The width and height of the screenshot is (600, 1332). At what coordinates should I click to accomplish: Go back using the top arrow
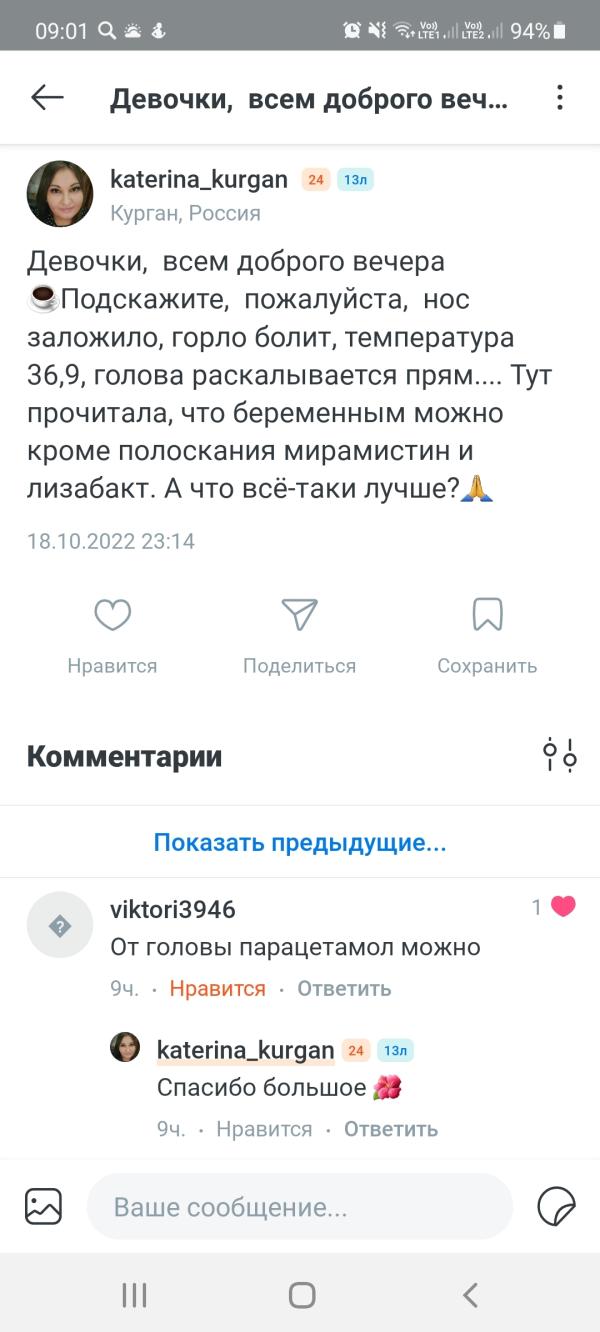tap(47, 97)
